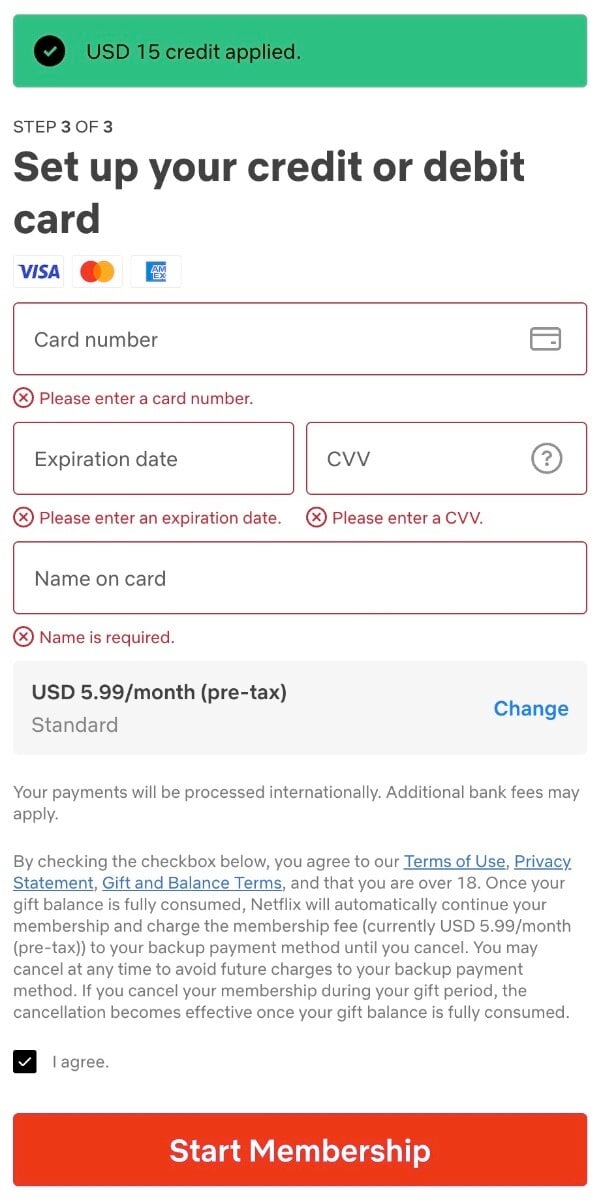
Task: Select the CVV input field
Action: click(446, 458)
